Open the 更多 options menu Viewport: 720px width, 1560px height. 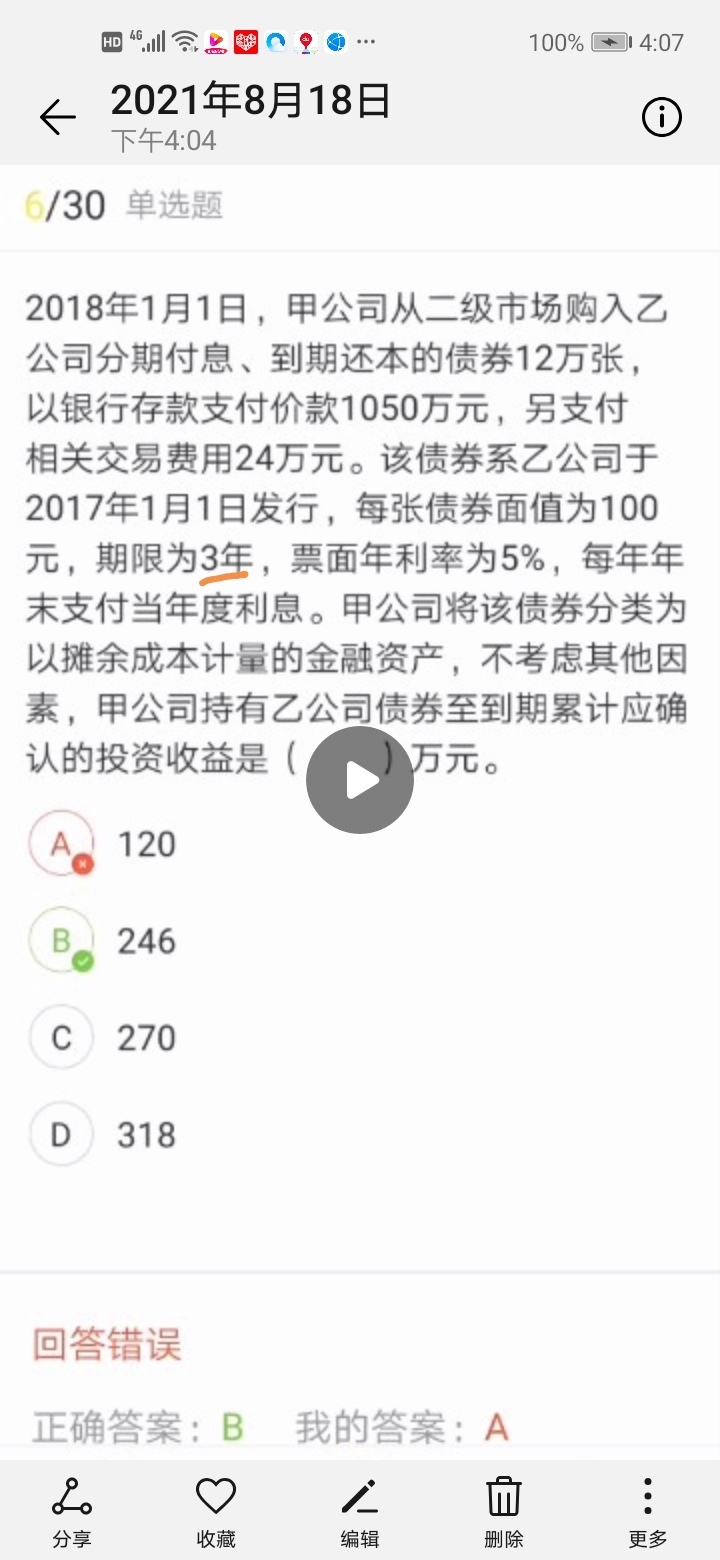647,1511
